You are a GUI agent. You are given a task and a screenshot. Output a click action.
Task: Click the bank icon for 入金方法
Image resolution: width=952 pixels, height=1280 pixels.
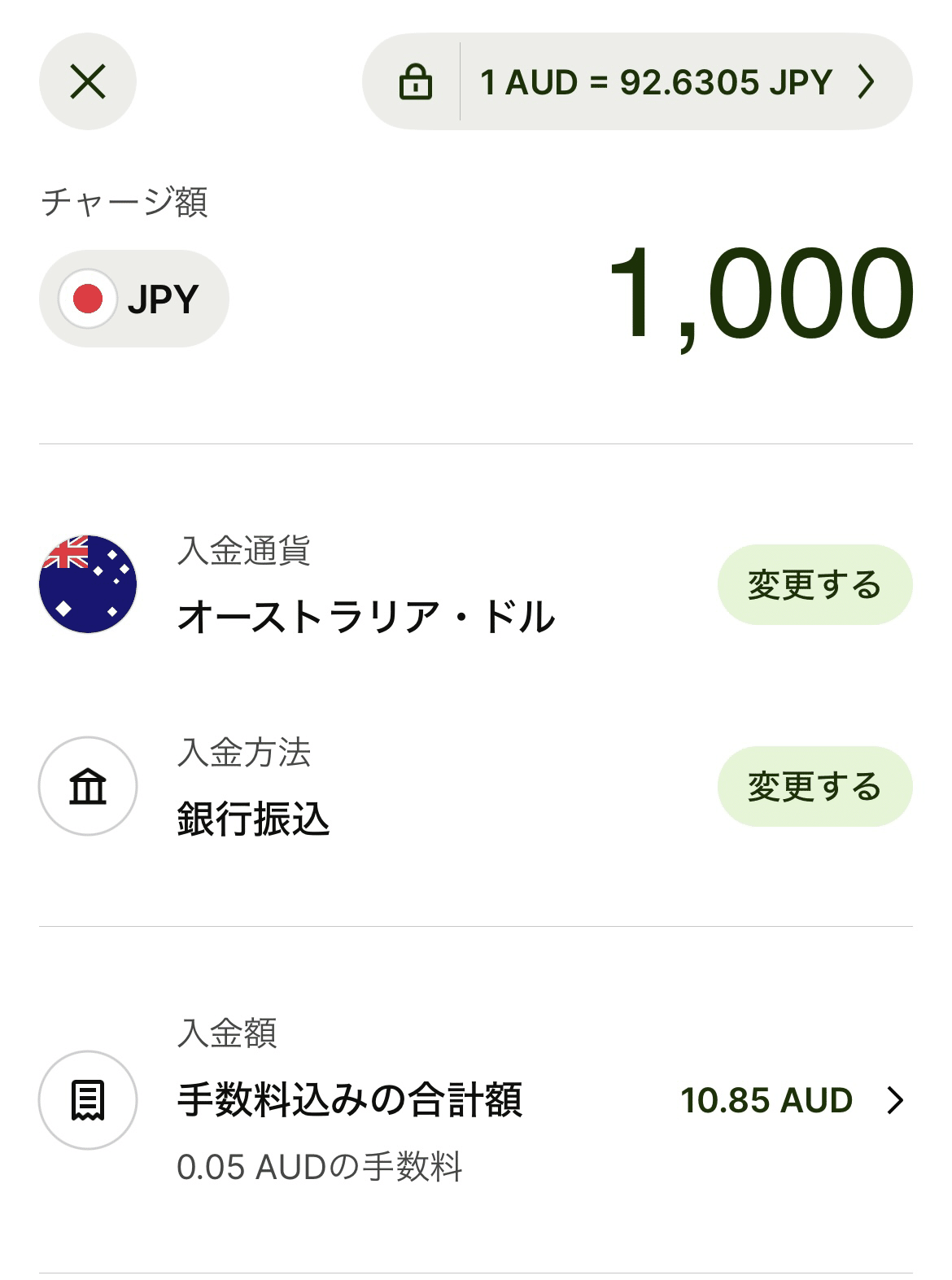88,785
